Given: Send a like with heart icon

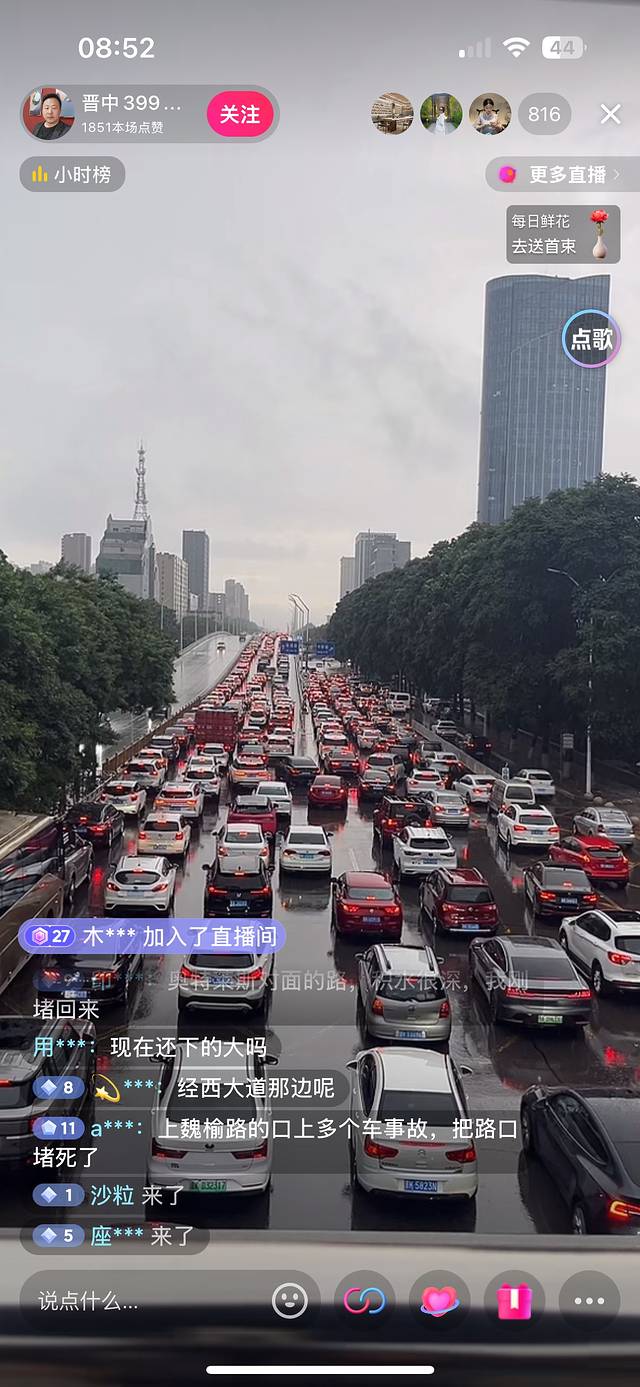Looking at the screenshot, I should [439, 1301].
